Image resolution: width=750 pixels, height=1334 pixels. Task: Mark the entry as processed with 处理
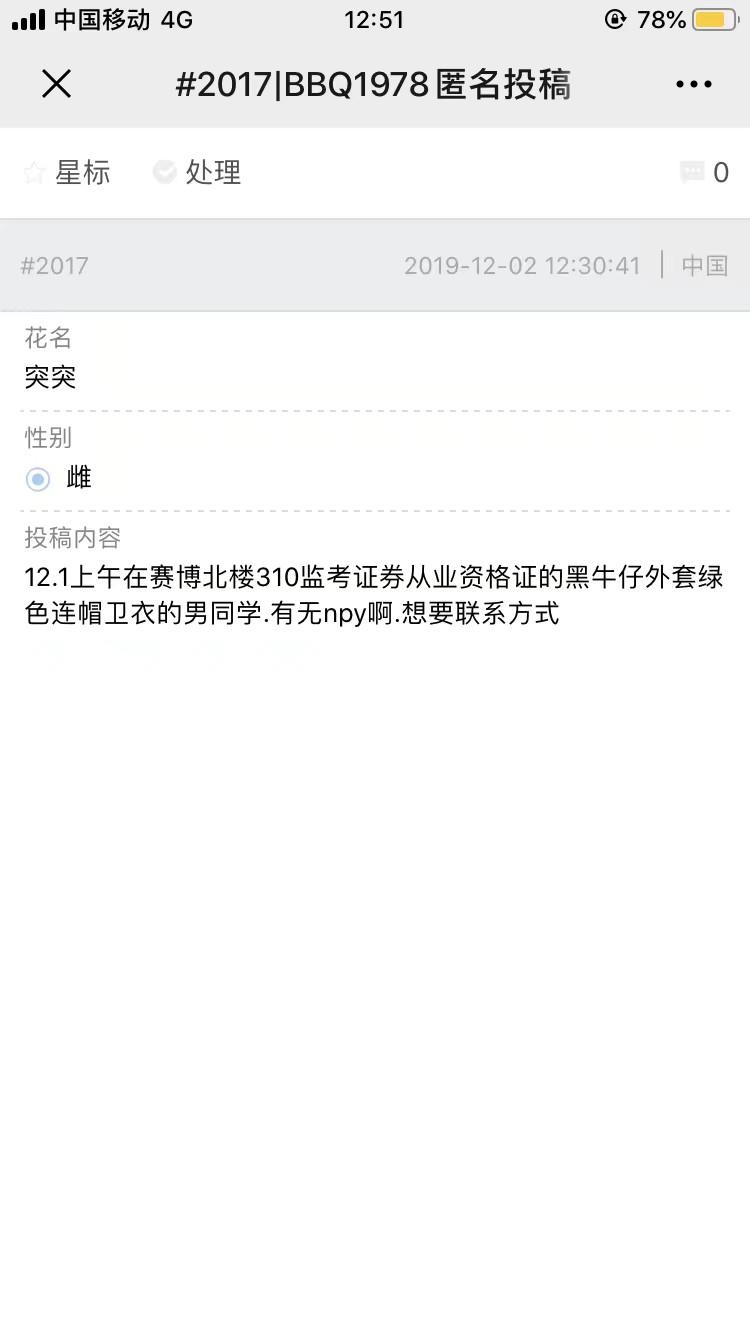pyautogui.click(x=197, y=172)
